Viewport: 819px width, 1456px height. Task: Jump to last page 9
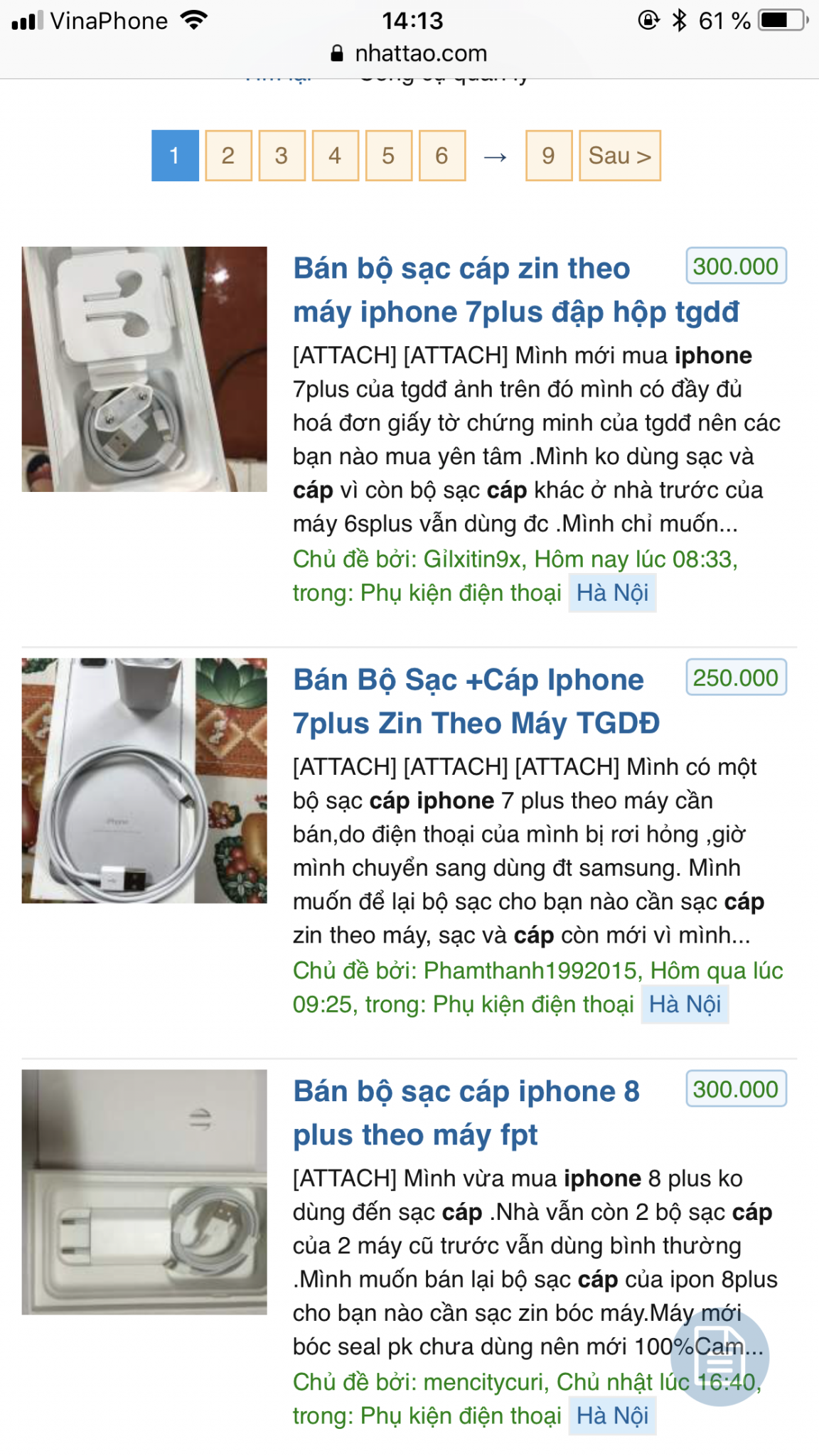coord(548,156)
